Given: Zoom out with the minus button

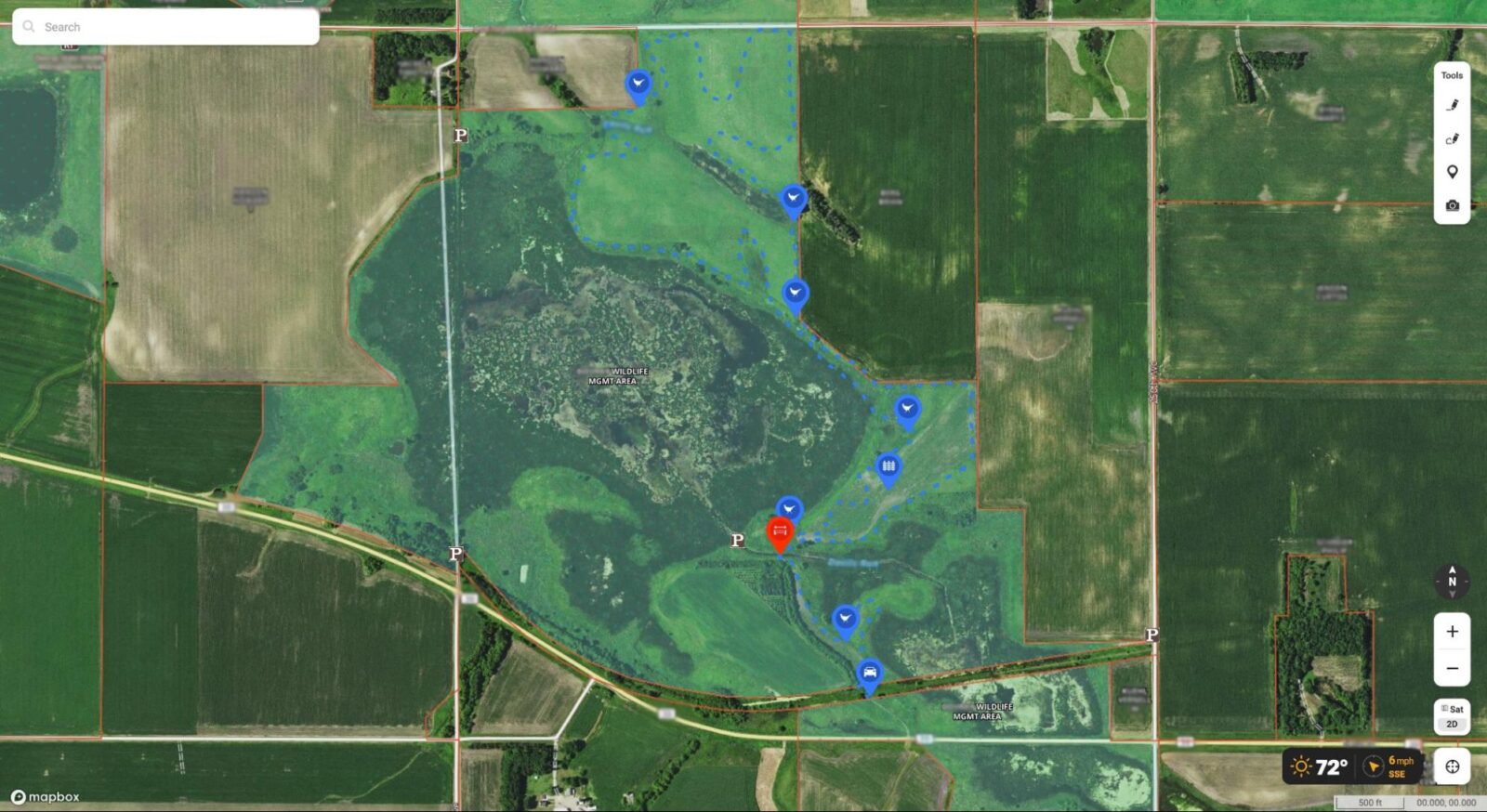Looking at the screenshot, I should tap(1452, 668).
